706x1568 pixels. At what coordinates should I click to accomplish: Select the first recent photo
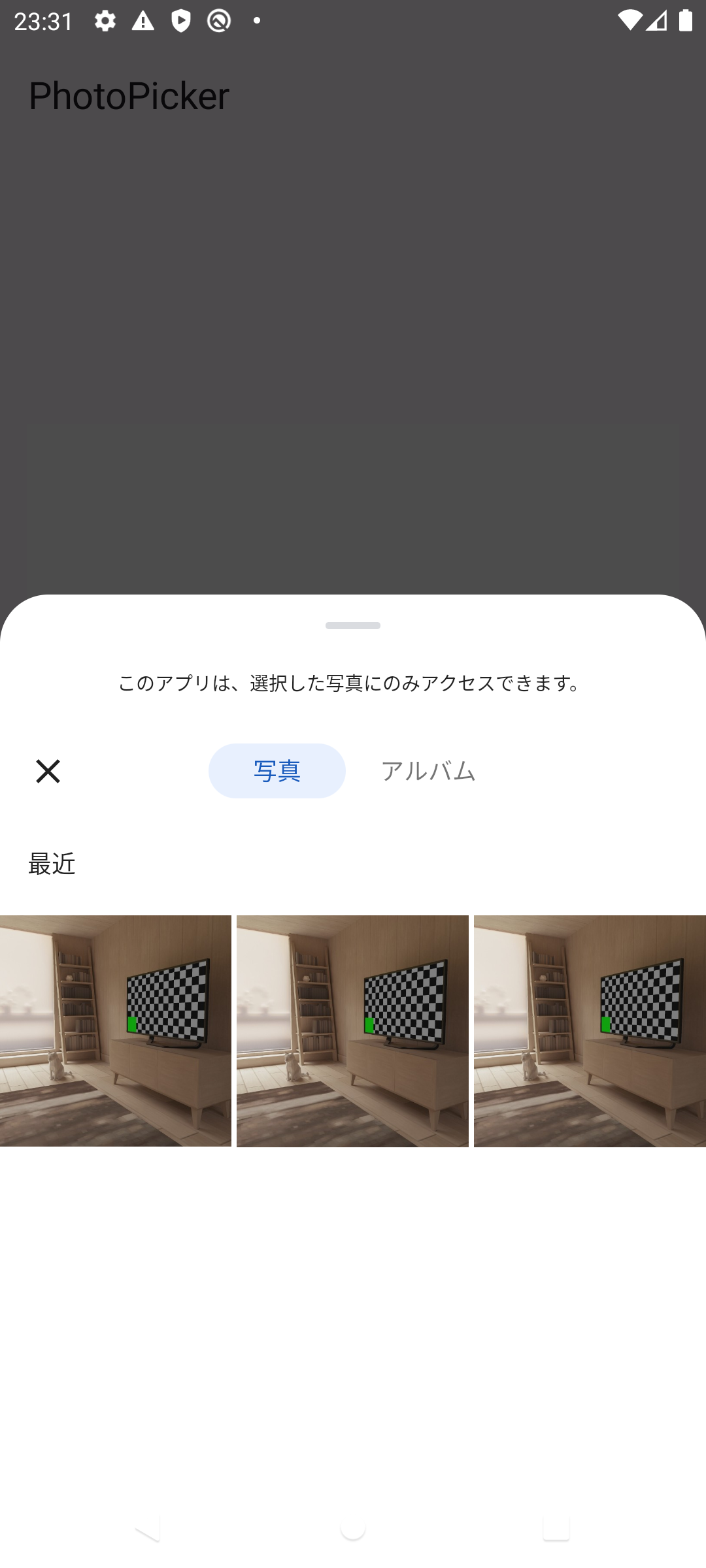click(x=116, y=1031)
